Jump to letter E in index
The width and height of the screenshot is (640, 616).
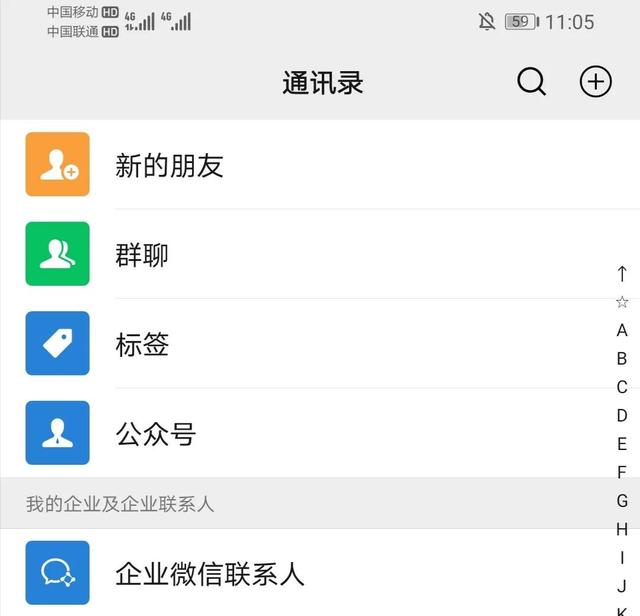click(x=622, y=444)
